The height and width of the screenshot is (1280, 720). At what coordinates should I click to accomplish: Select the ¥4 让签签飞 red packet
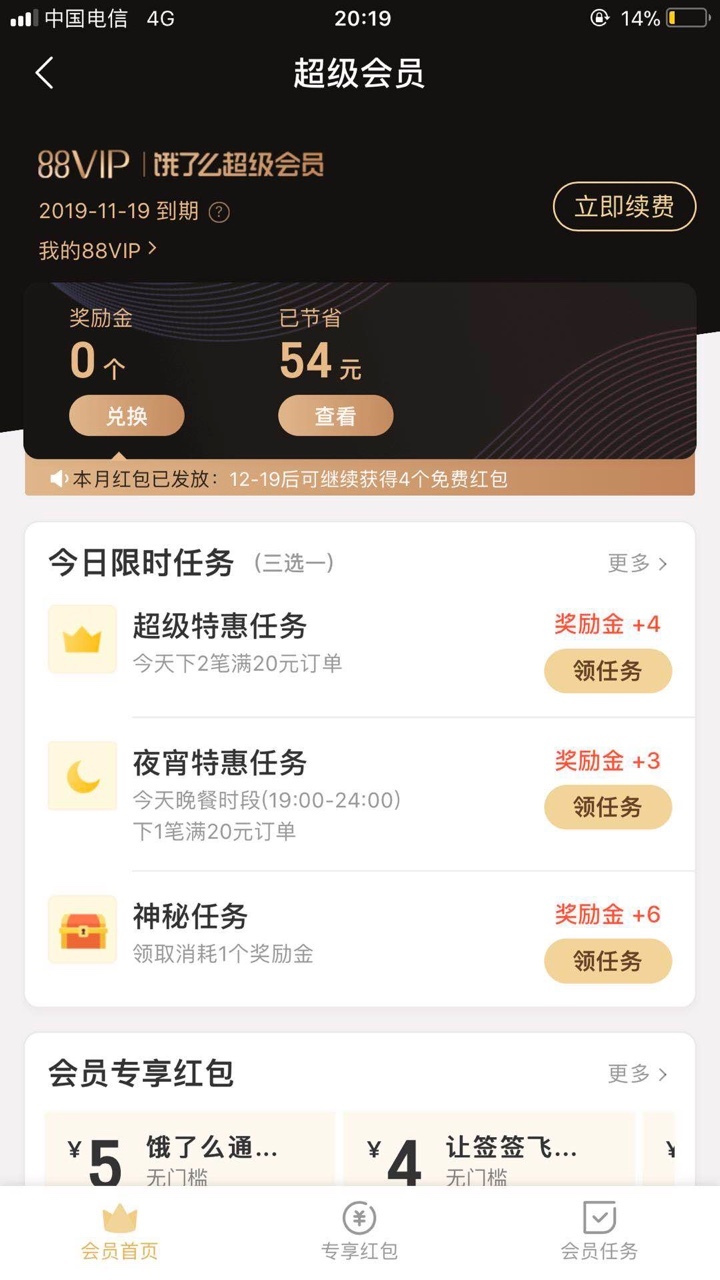(x=489, y=1149)
